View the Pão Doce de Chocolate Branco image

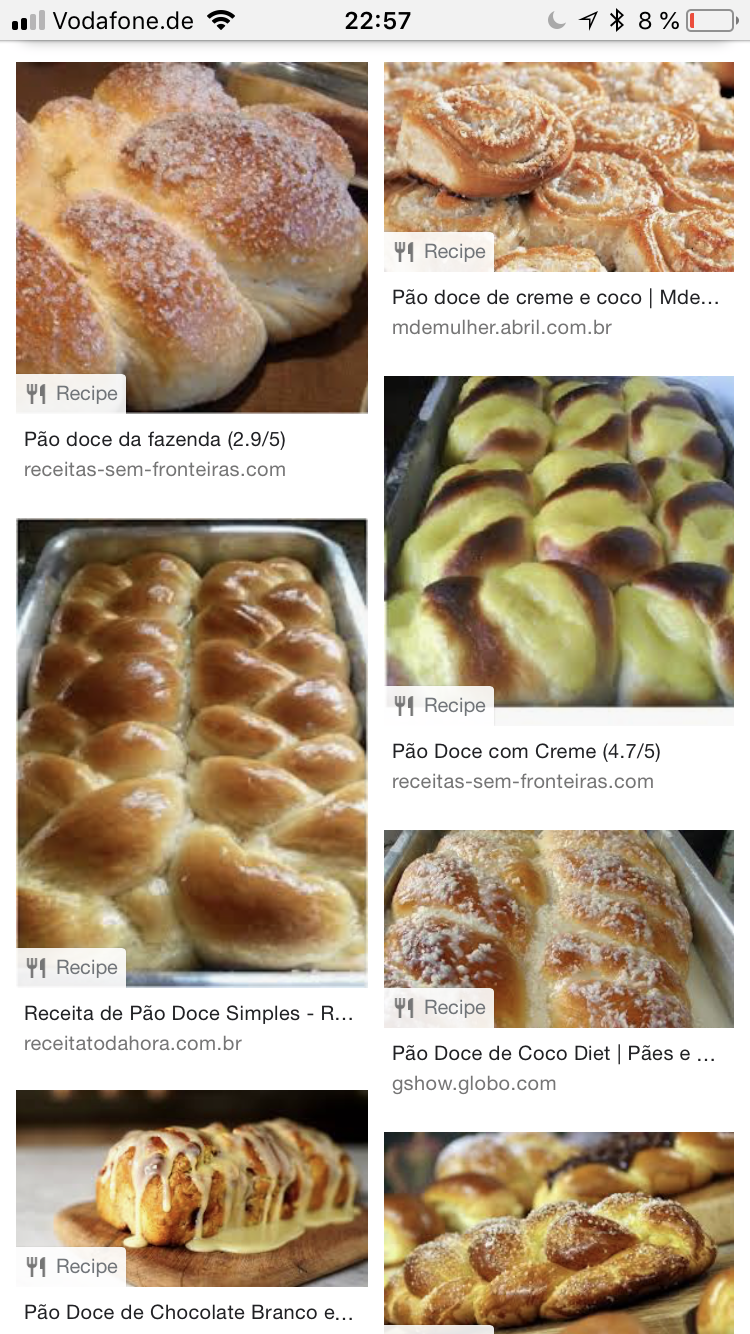click(x=192, y=1187)
